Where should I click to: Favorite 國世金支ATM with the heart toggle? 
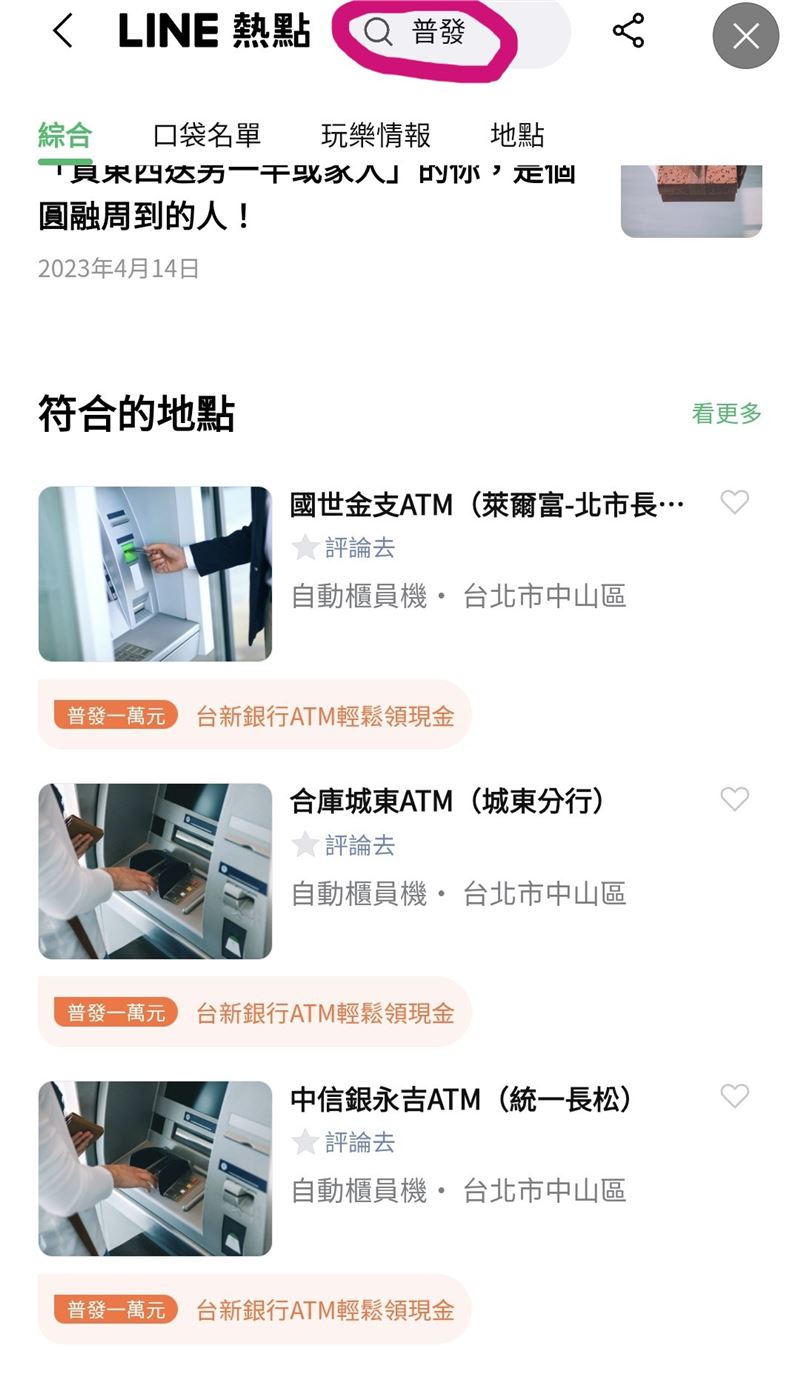(x=735, y=502)
